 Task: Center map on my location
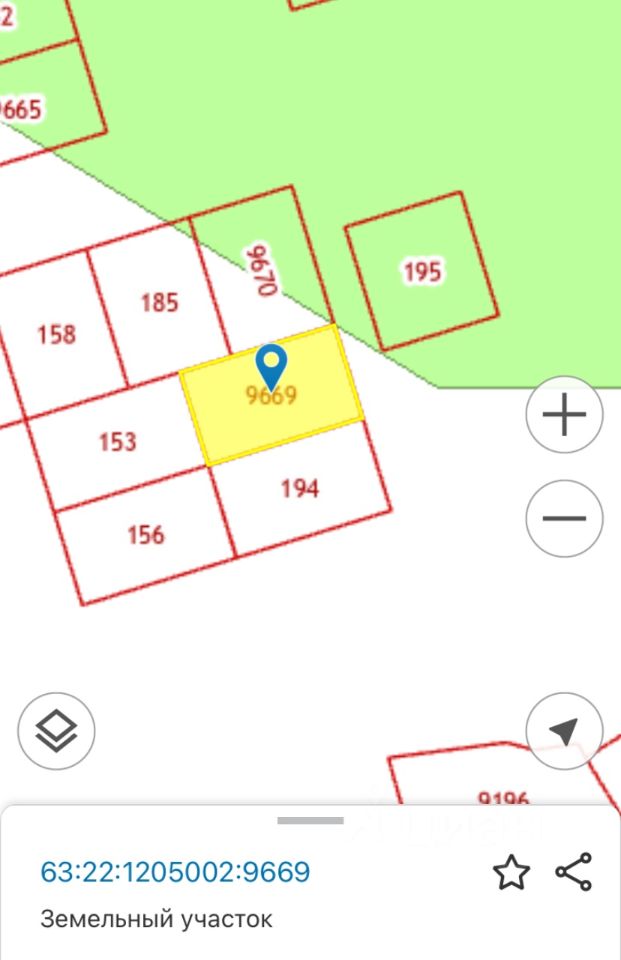(564, 731)
